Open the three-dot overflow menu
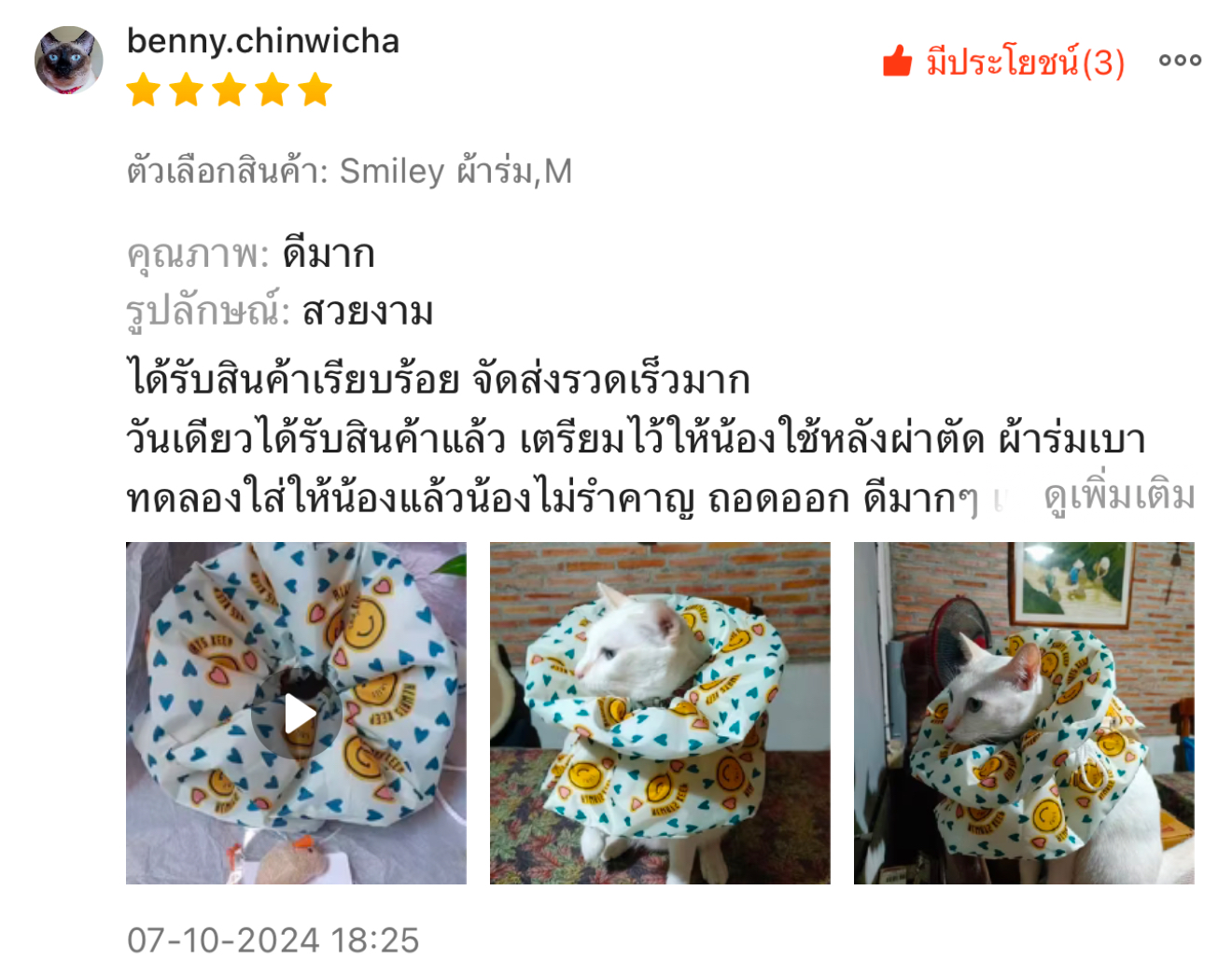The image size is (1232, 960). coord(1180,61)
